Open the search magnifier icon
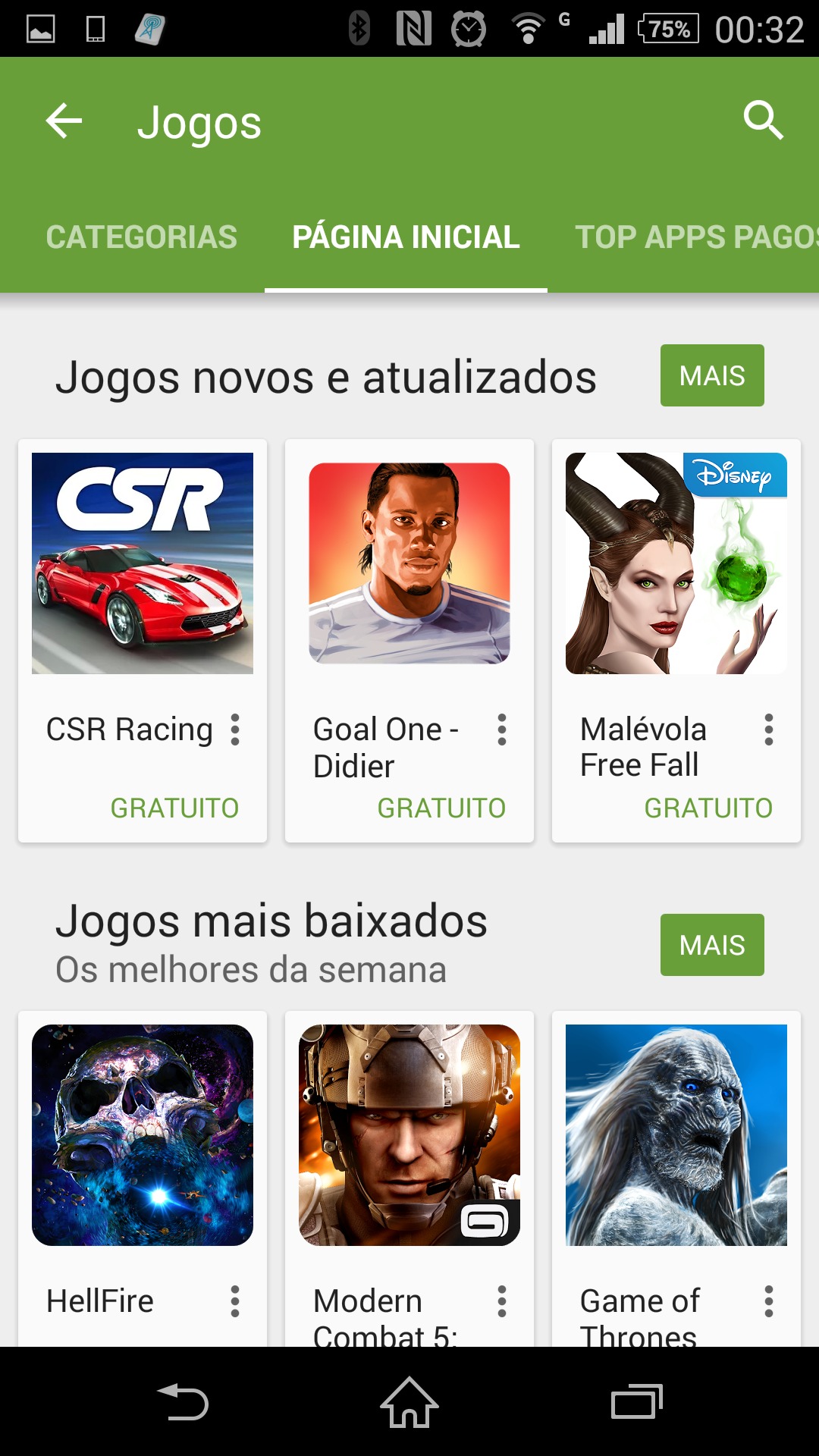The image size is (819, 1456). (762, 121)
